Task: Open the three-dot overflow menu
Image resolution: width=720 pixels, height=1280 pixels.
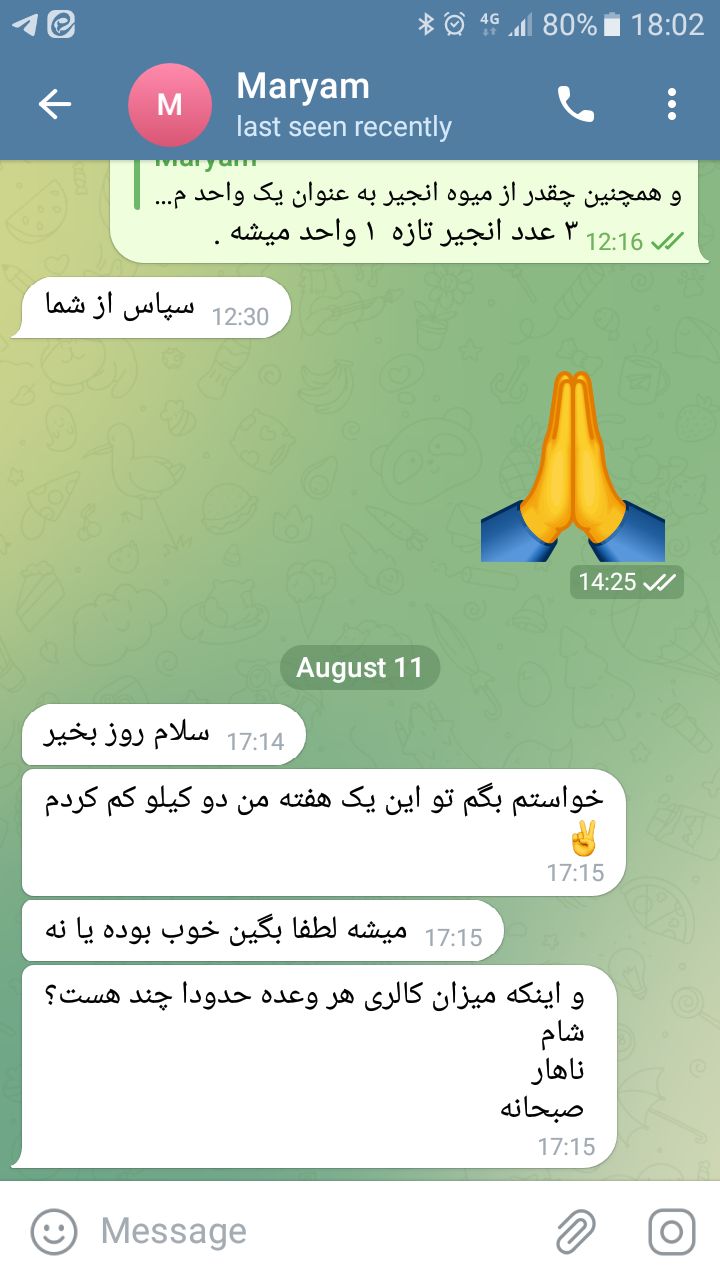Action: tap(672, 104)
